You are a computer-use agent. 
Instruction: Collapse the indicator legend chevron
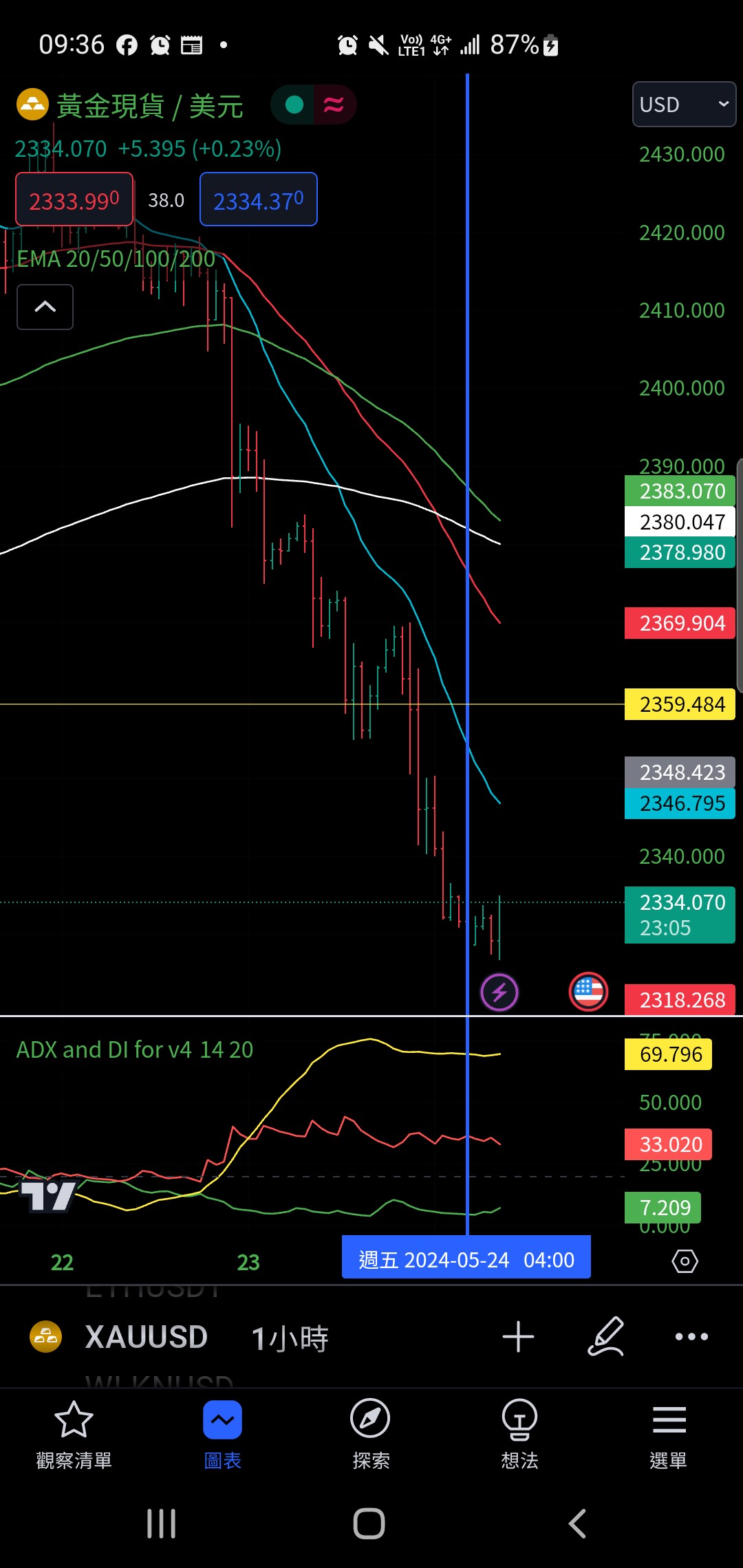point(45,307)
